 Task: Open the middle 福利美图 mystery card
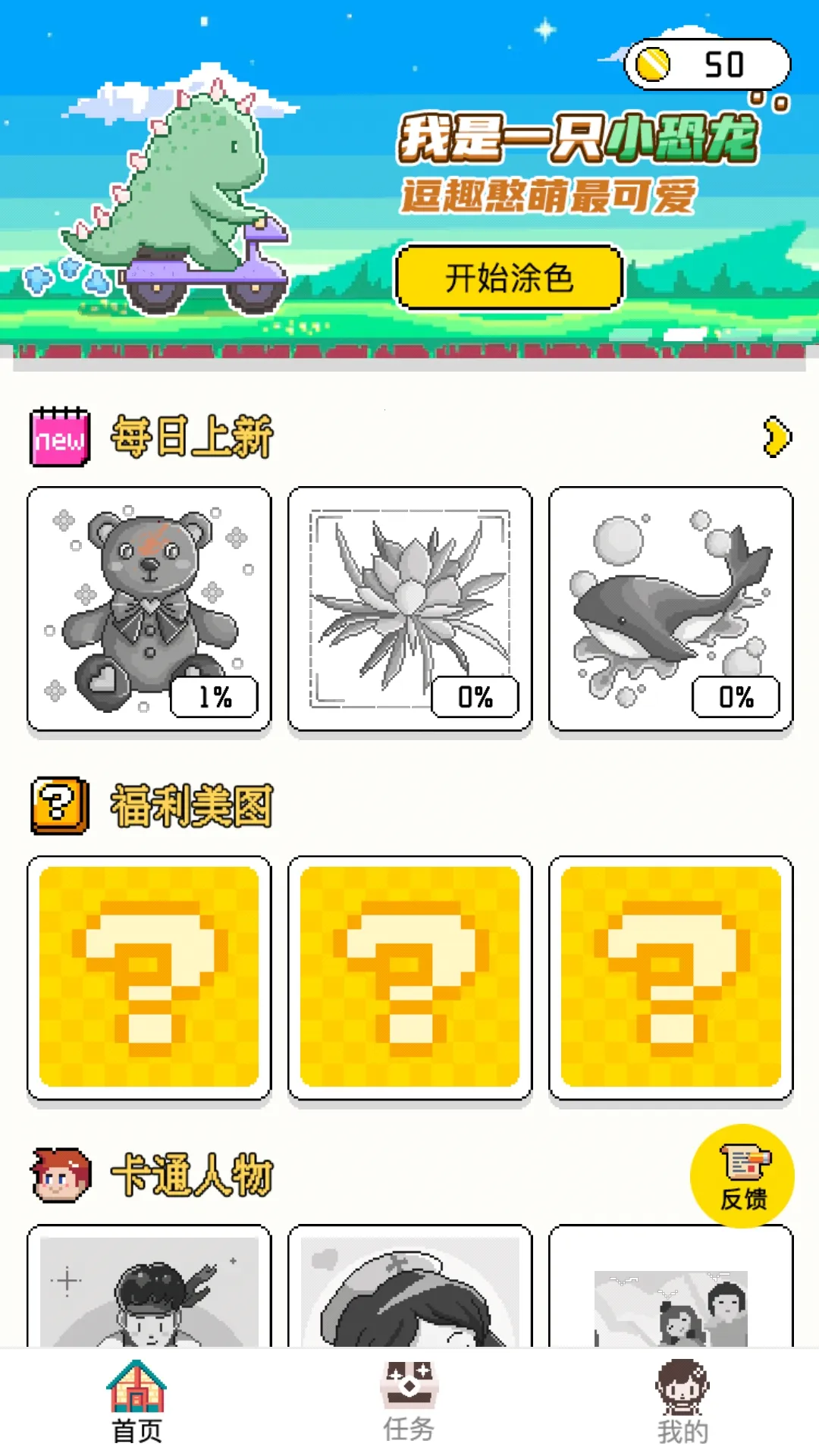pyautogui.click(x=409, y=977)
